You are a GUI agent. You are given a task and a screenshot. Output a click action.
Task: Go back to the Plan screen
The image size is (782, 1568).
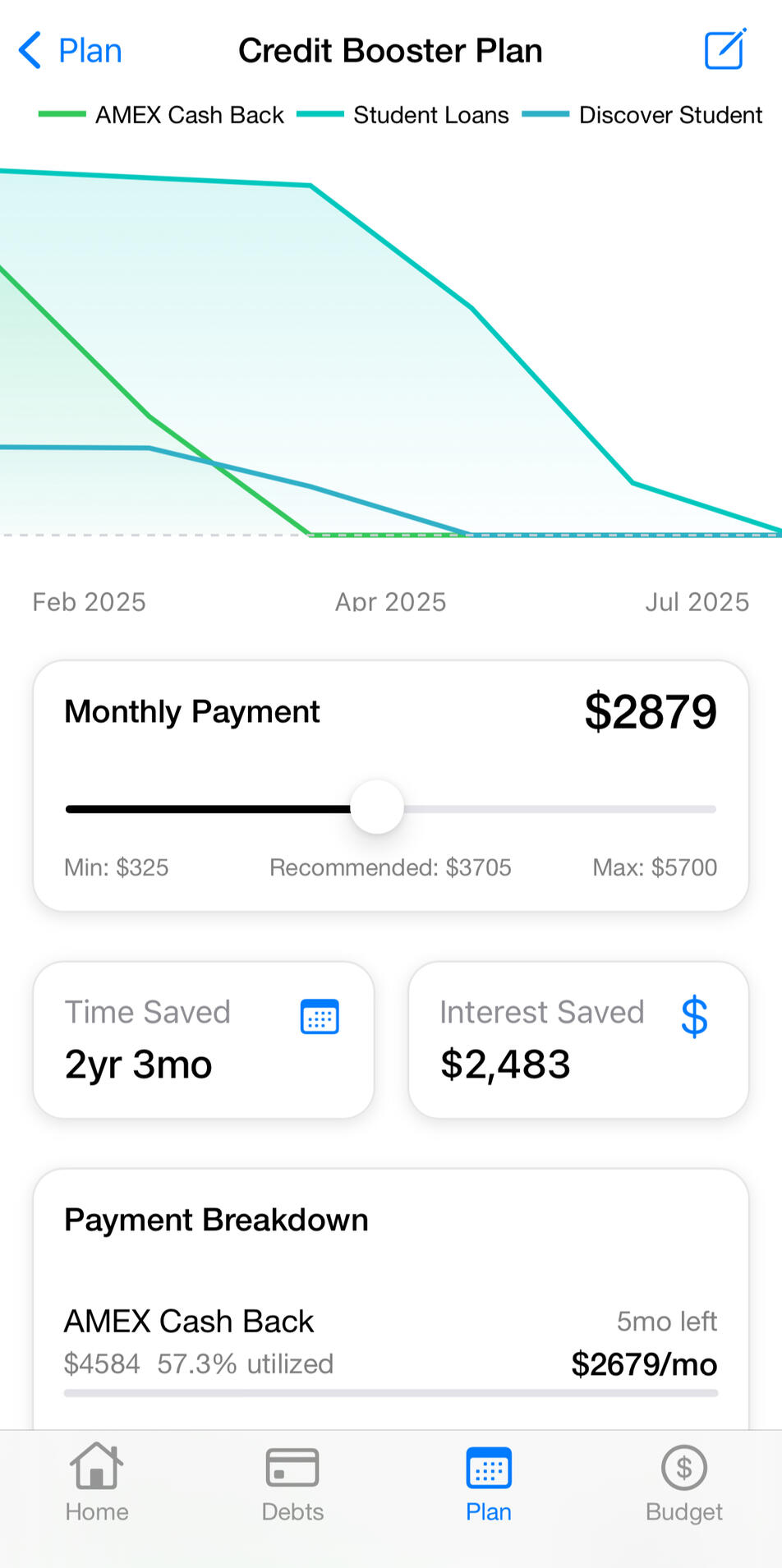coord(71,51)
